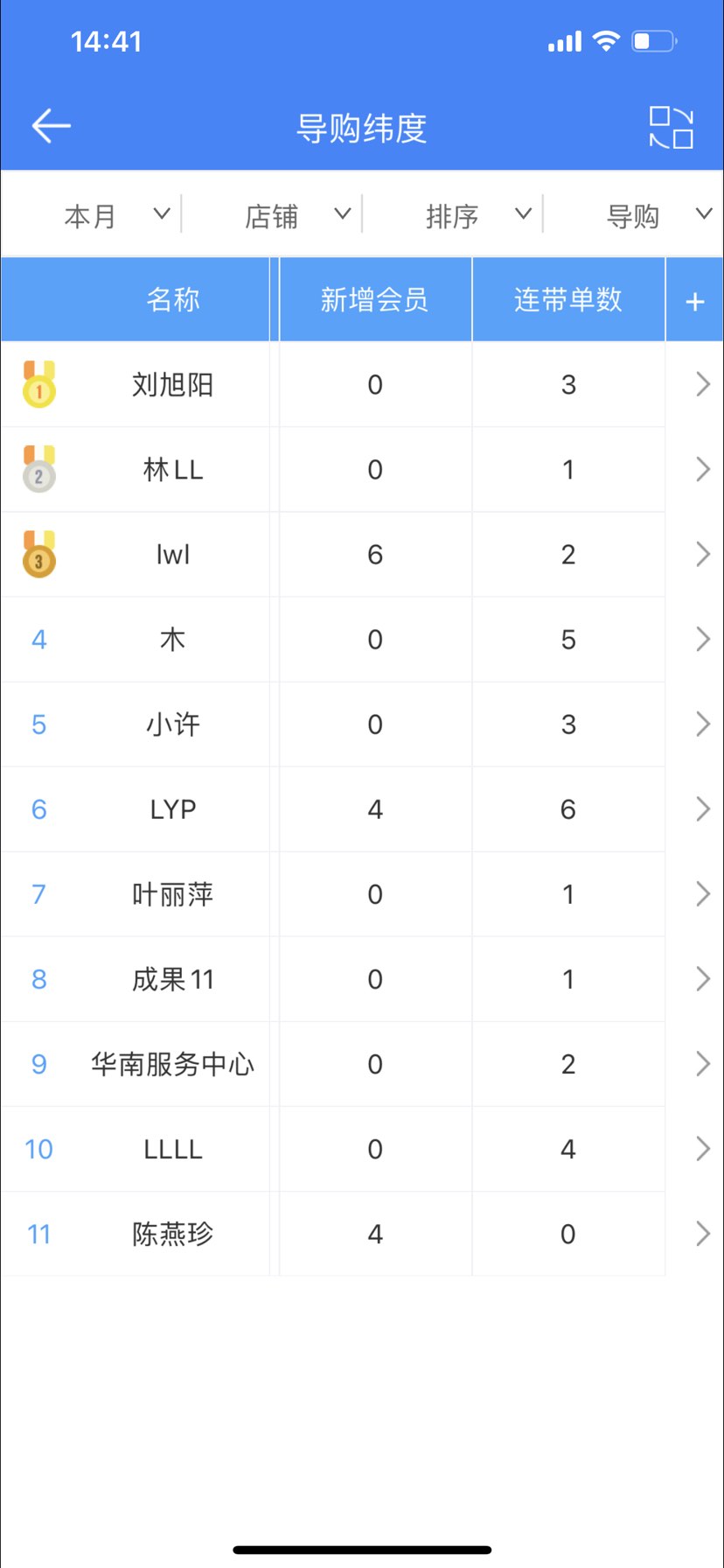The height and width of the screenshot is (1568, 724).
Task: Open details for 陈燕珍
Action: point(702,1234)
